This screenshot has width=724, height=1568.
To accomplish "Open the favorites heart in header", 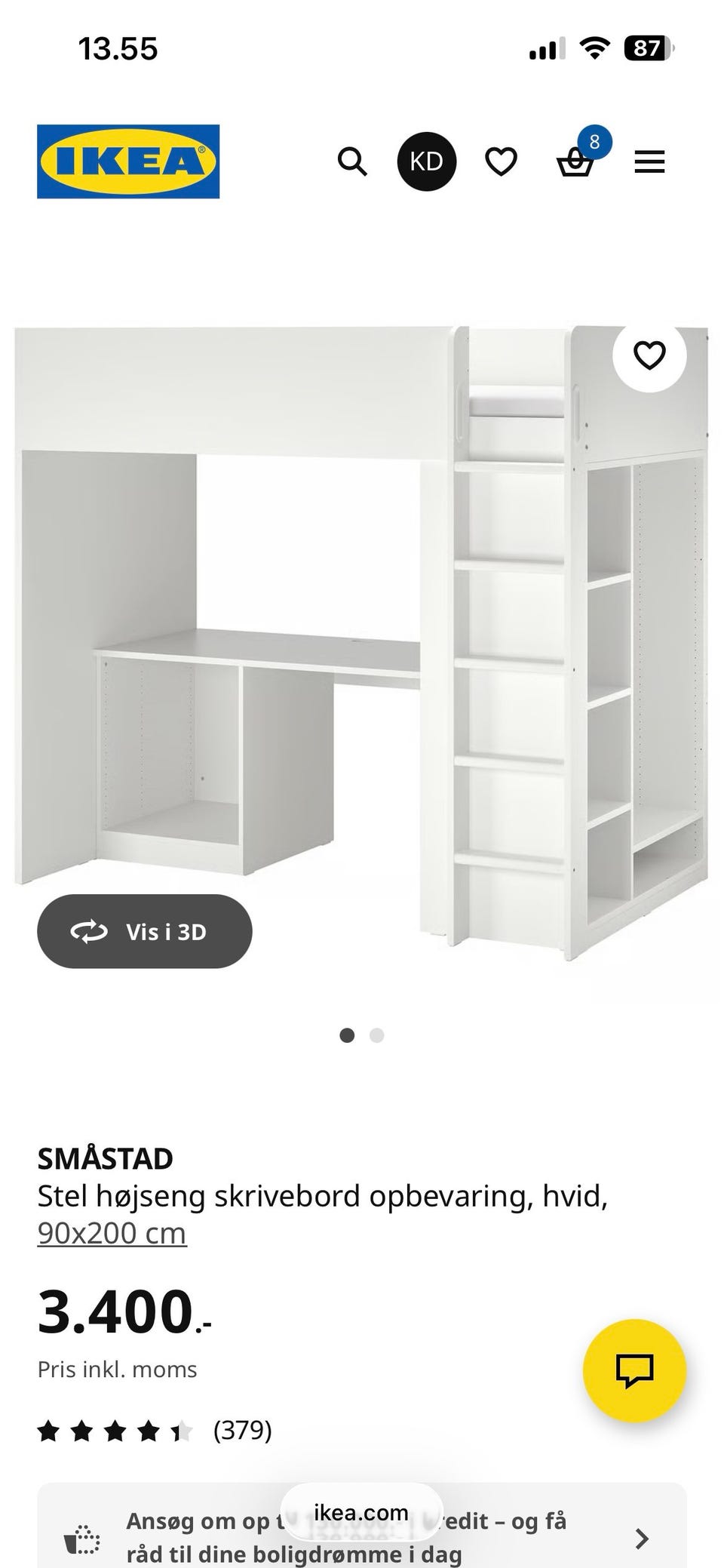I will tap(501, 161).
